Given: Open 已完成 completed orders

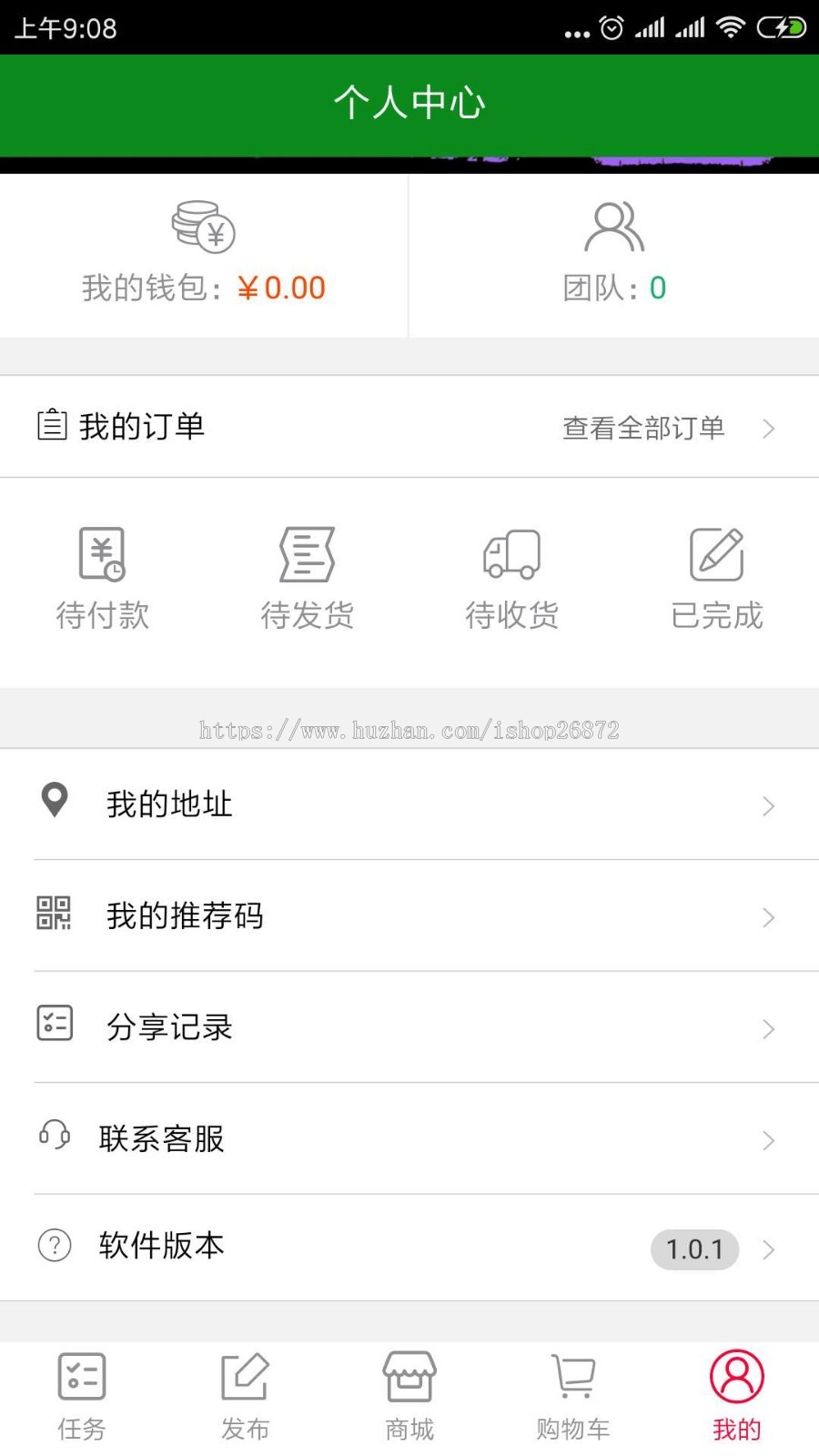Looking at the screenshot, I should (716, 578).
